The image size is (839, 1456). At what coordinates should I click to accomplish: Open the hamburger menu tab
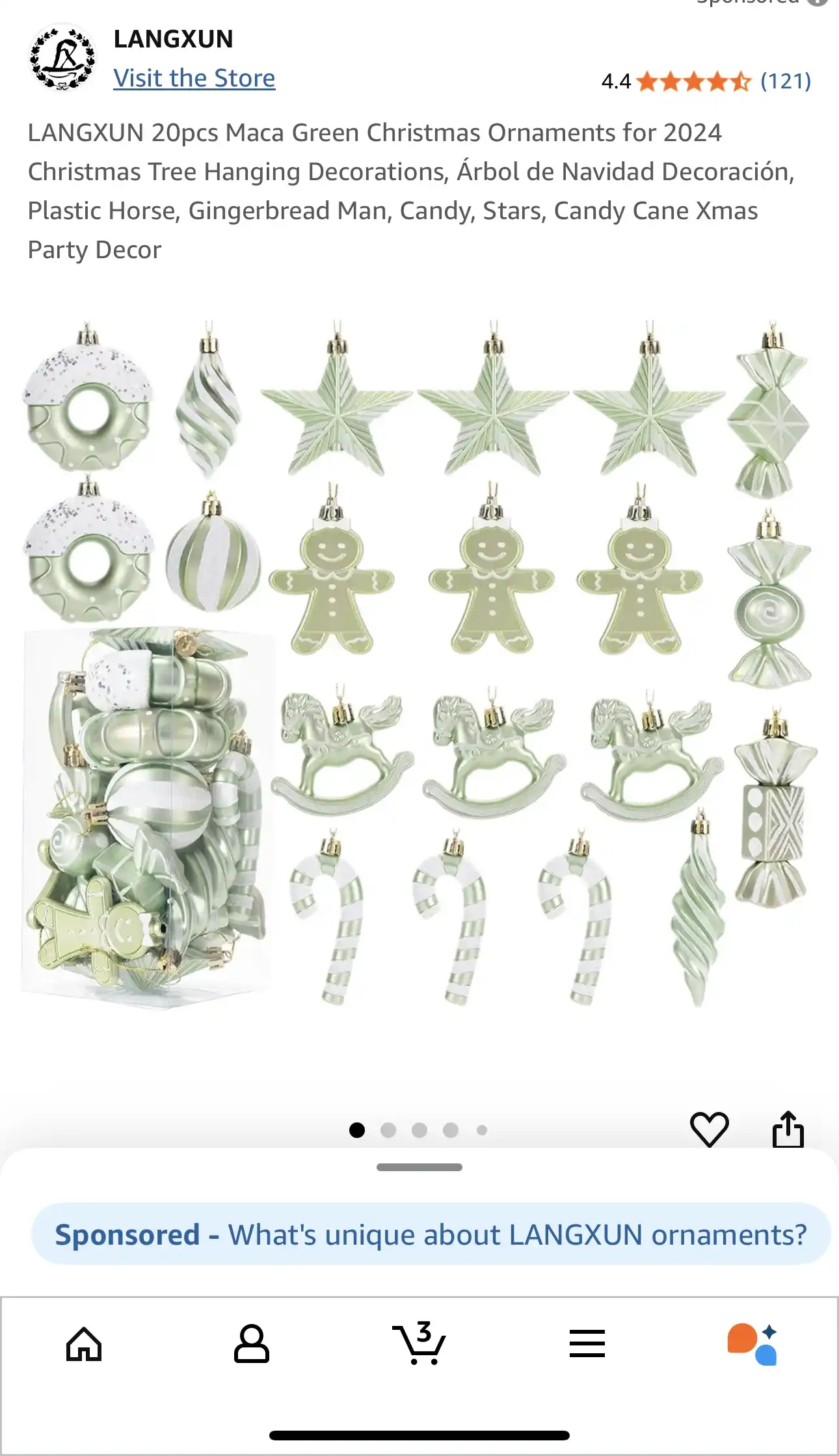tap(587, 1343)
